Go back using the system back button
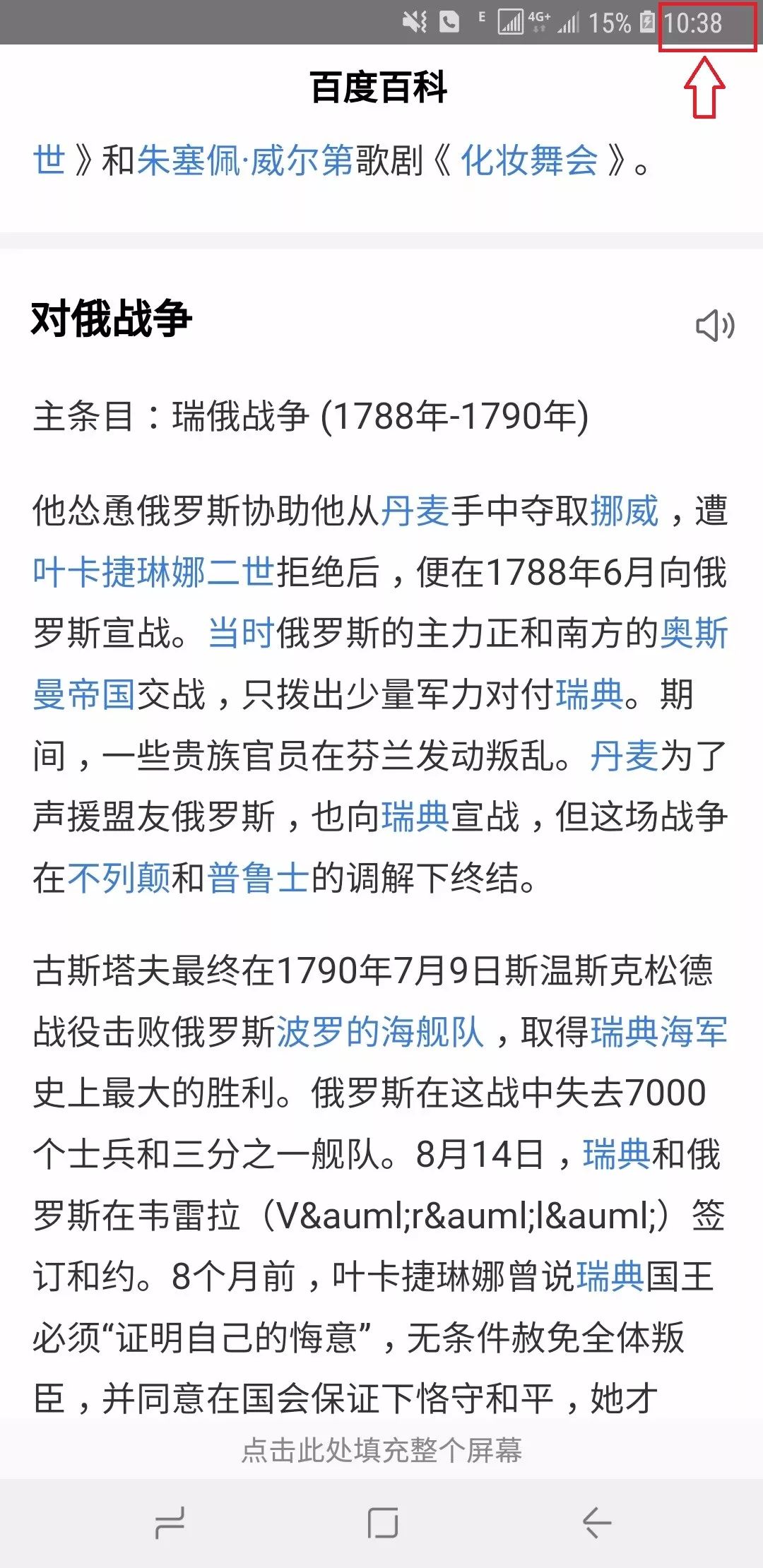The height and width of the screenshot is (1568, 763). [597, 1522]
